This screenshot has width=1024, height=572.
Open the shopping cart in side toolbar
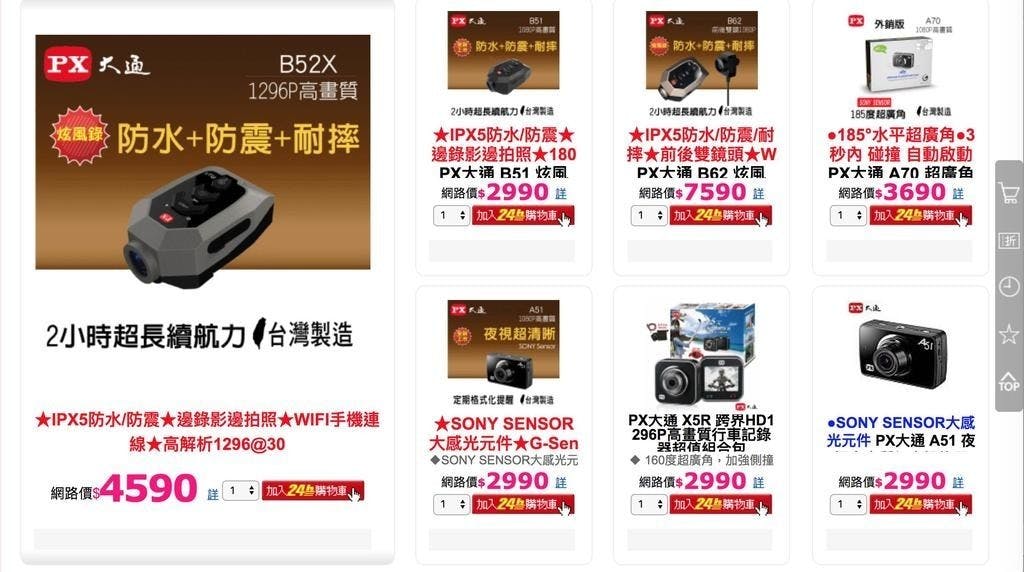click(x=1008, y=193)
